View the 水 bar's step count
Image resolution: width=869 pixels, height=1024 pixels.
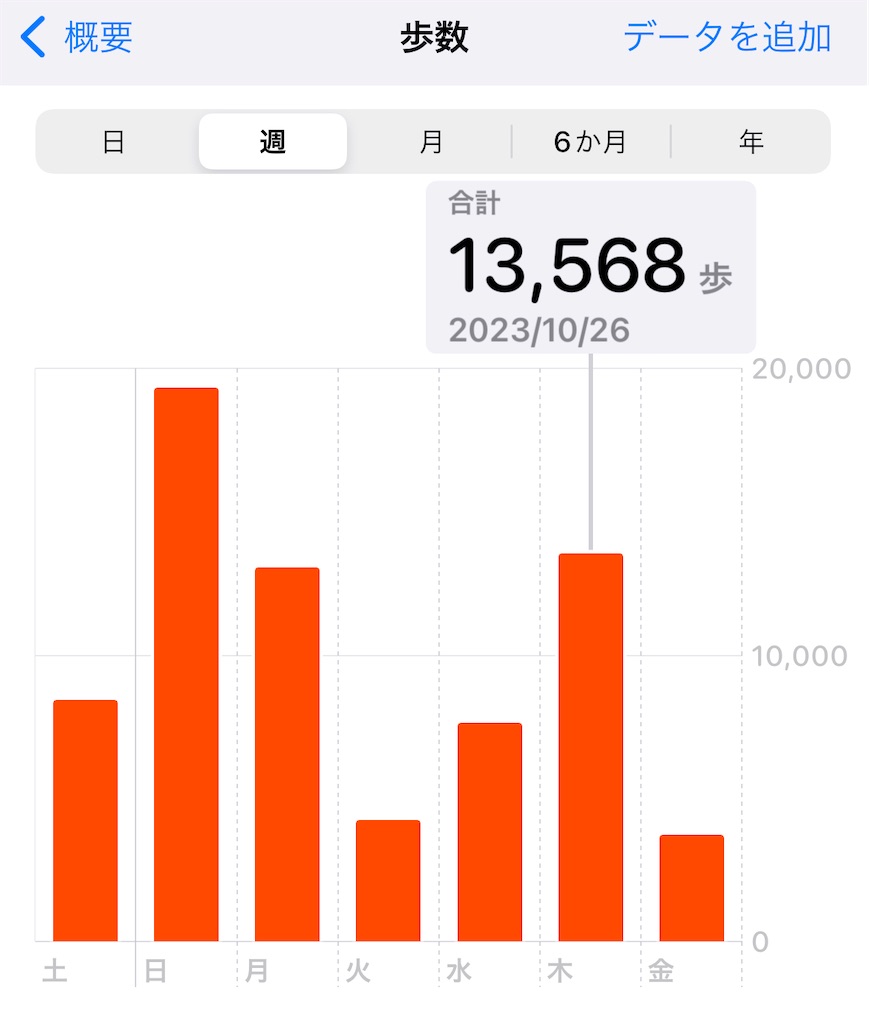point(490,832)
